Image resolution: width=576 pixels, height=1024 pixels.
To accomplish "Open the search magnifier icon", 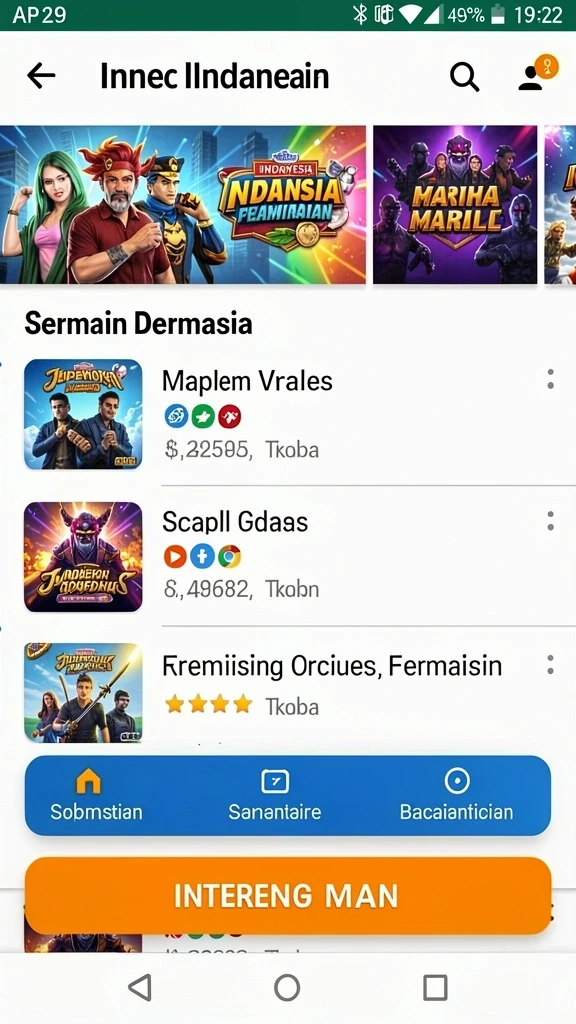I will 464,77.
